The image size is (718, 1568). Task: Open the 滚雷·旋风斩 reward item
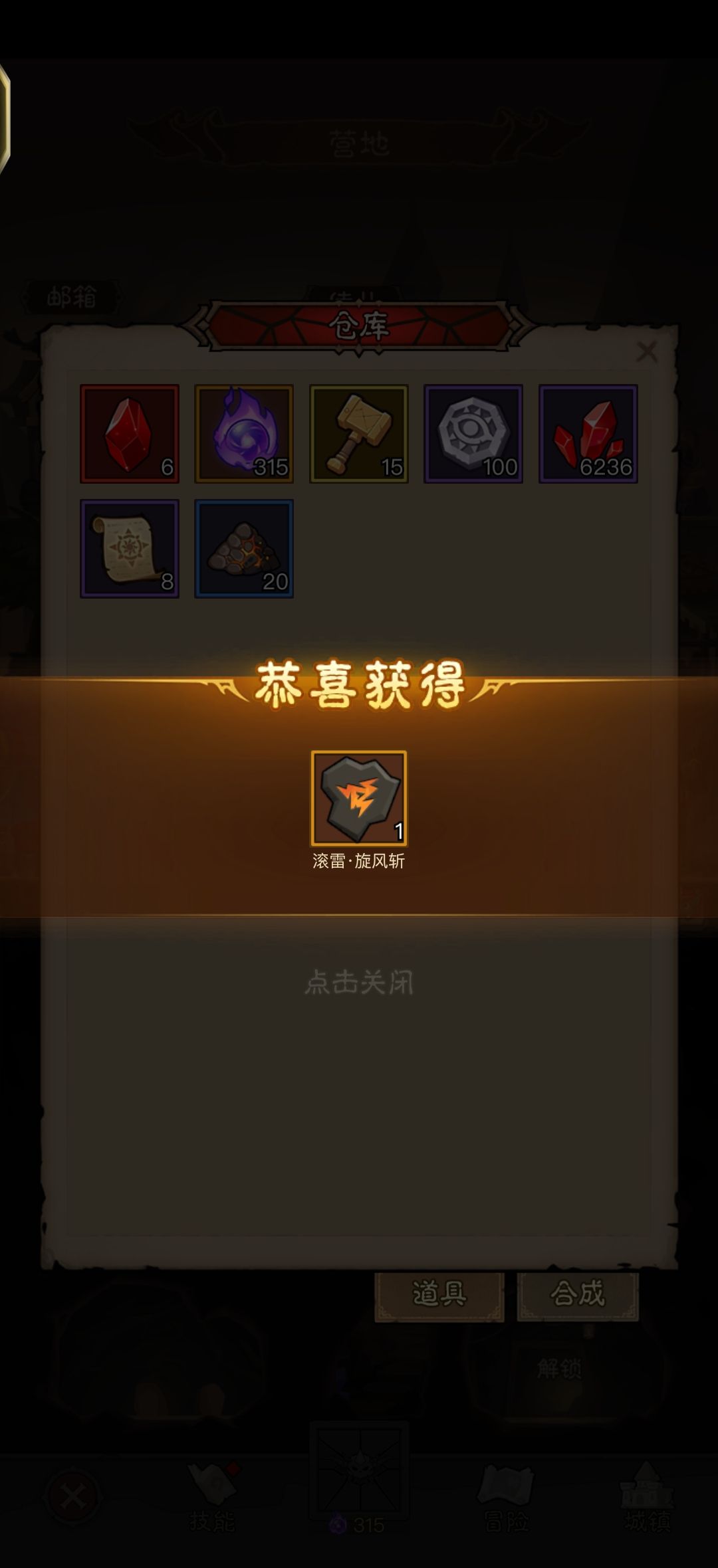pyautogui.click(x=359, y=798)
